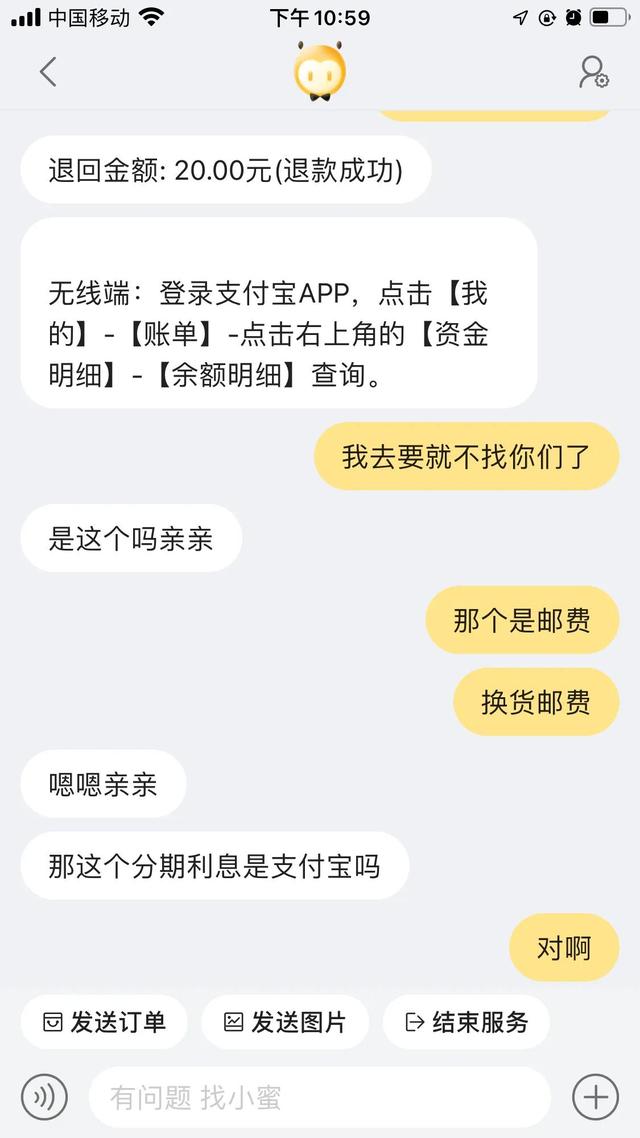This screenshot has width=640, height=1138.
Task: Tap 发送订单 to send an order
Action: (x=104, y=1022)
